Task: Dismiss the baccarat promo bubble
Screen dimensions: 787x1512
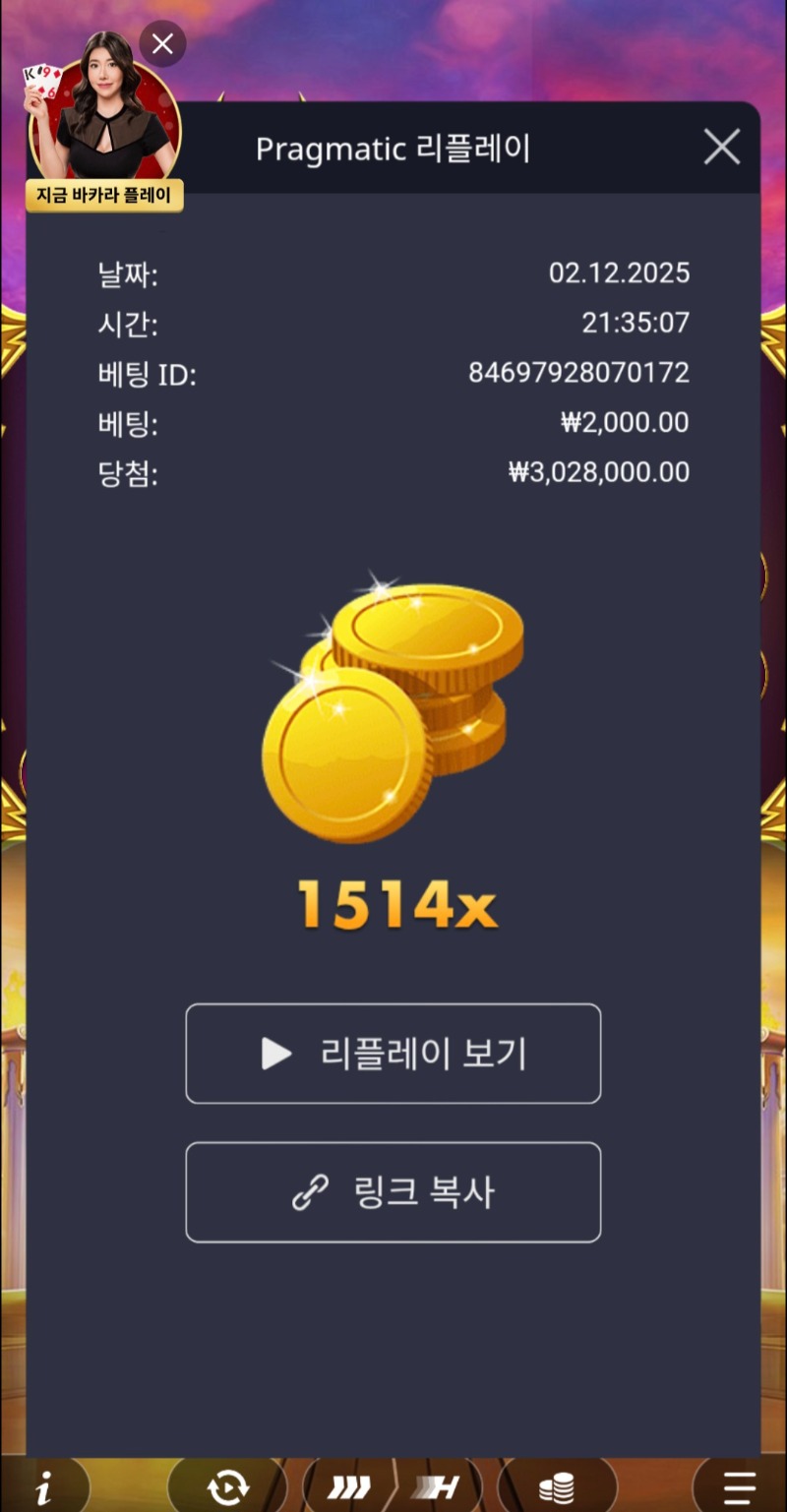Action: click(162, 44)
